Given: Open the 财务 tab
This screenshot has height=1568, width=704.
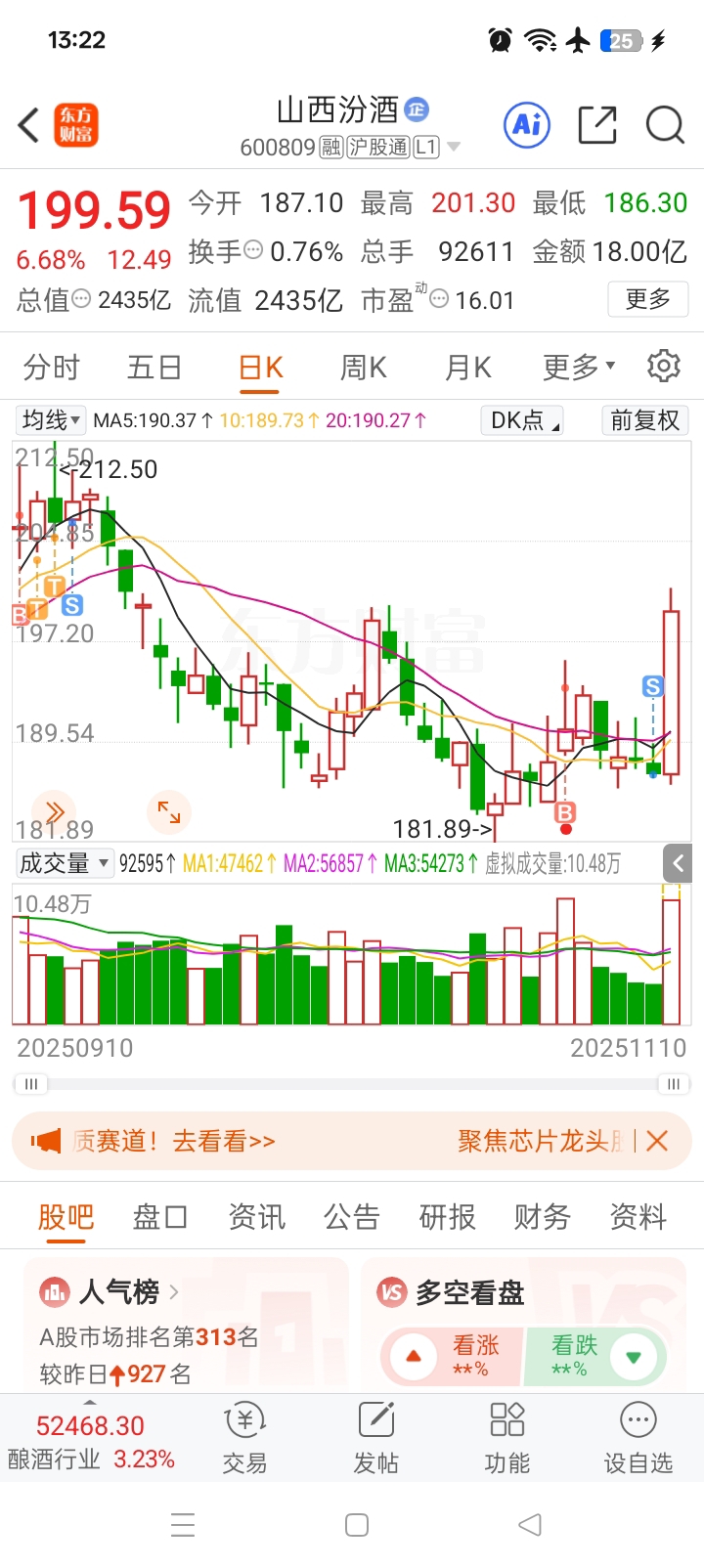Looking at the screenshot, I should pyautogui.click(x=543, y=1217).
